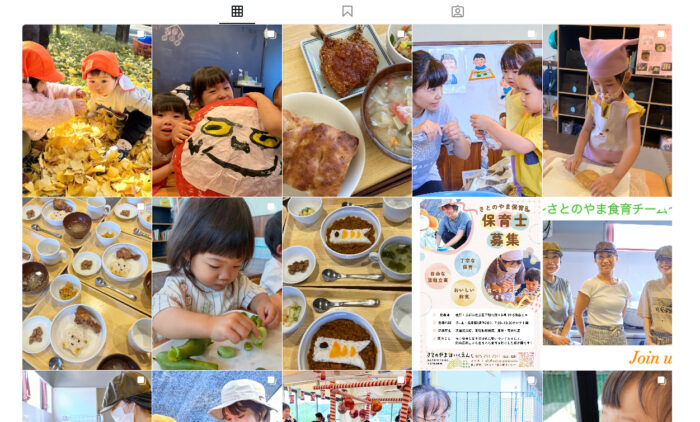
Task: Open the post of toddler handling green peppers
Action: [216, 283]
